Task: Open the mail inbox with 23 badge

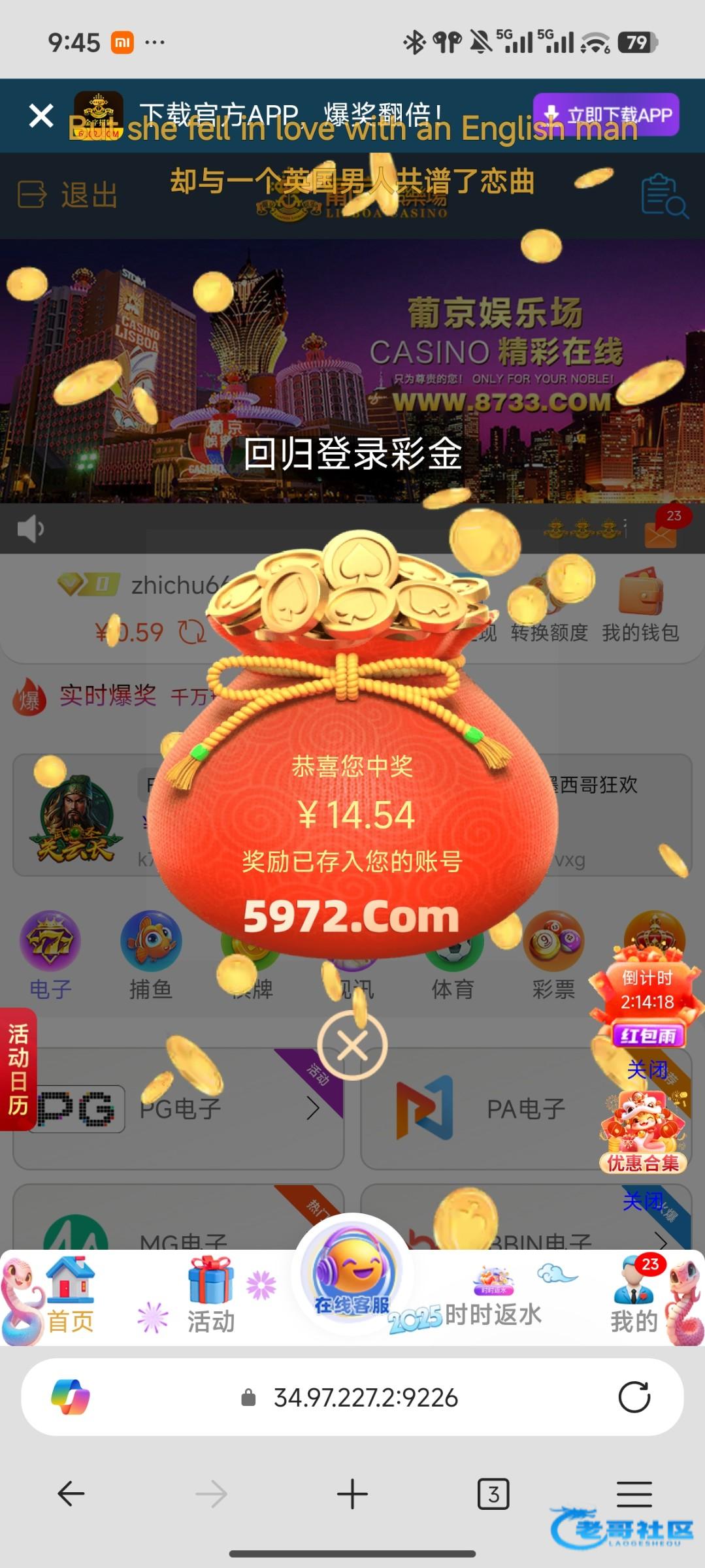Action: coord(661,531)
